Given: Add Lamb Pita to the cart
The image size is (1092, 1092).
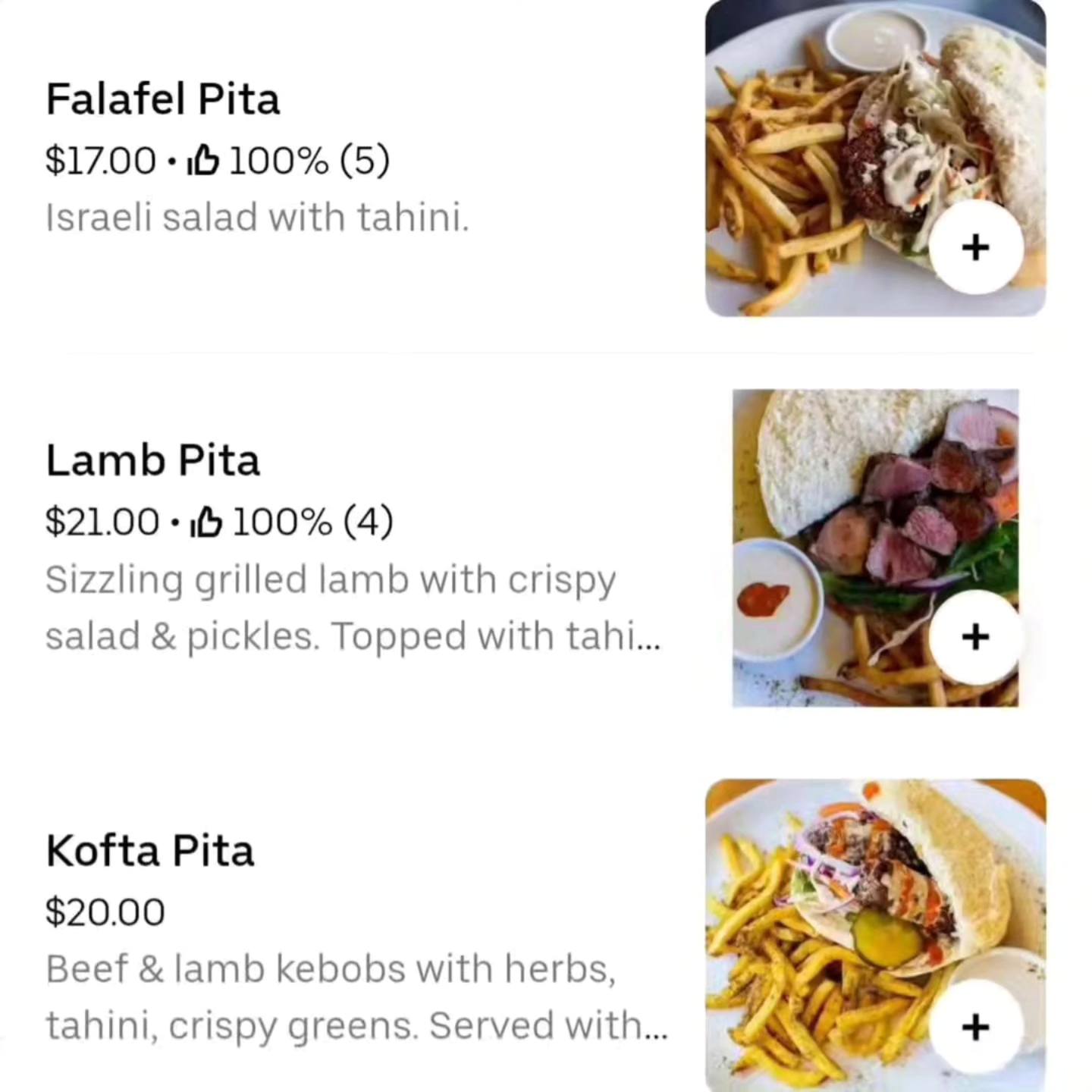Looking at the screenshot, I should click(x=976, y=637).
